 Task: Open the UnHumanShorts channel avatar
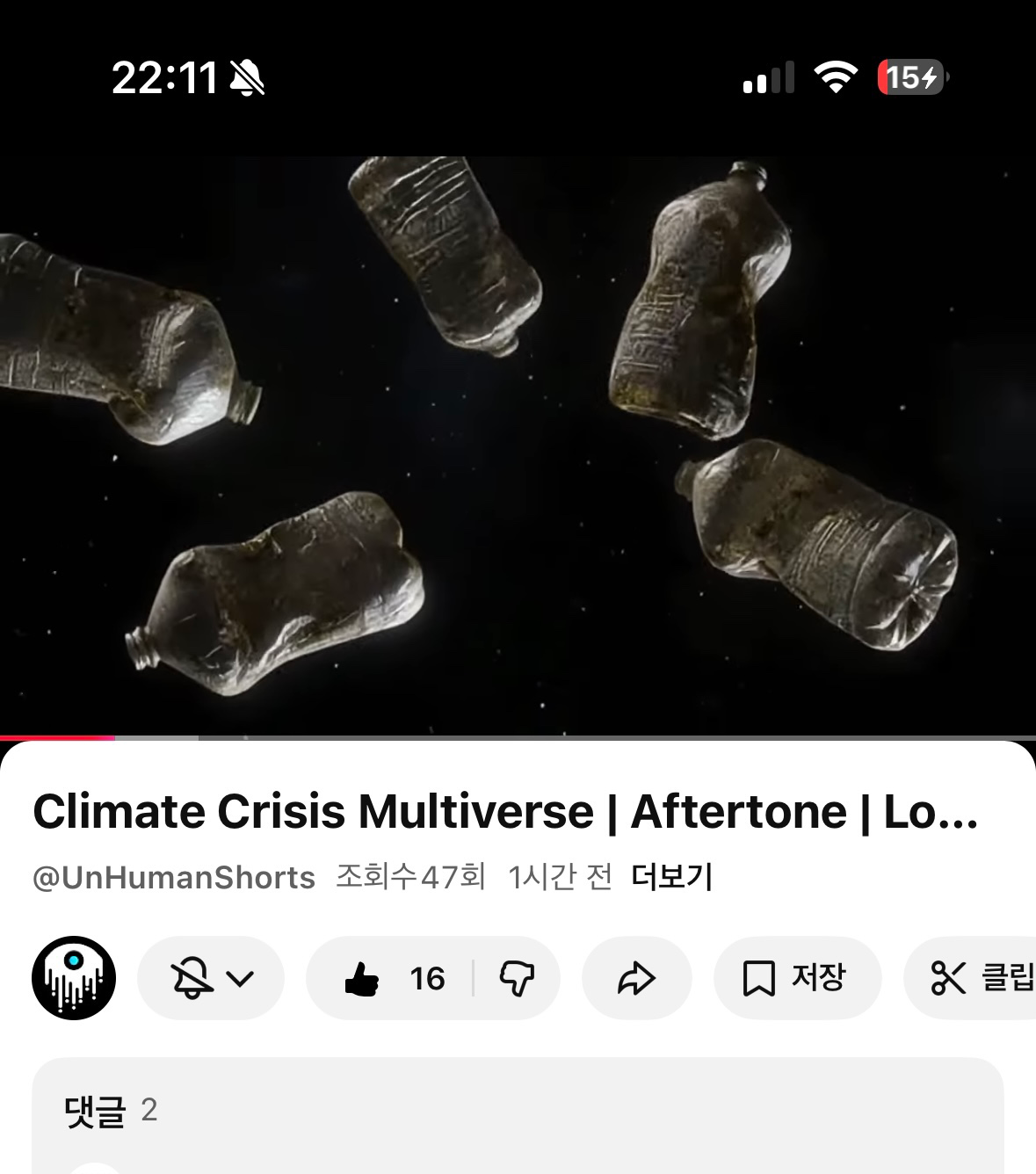pos(74,978)
